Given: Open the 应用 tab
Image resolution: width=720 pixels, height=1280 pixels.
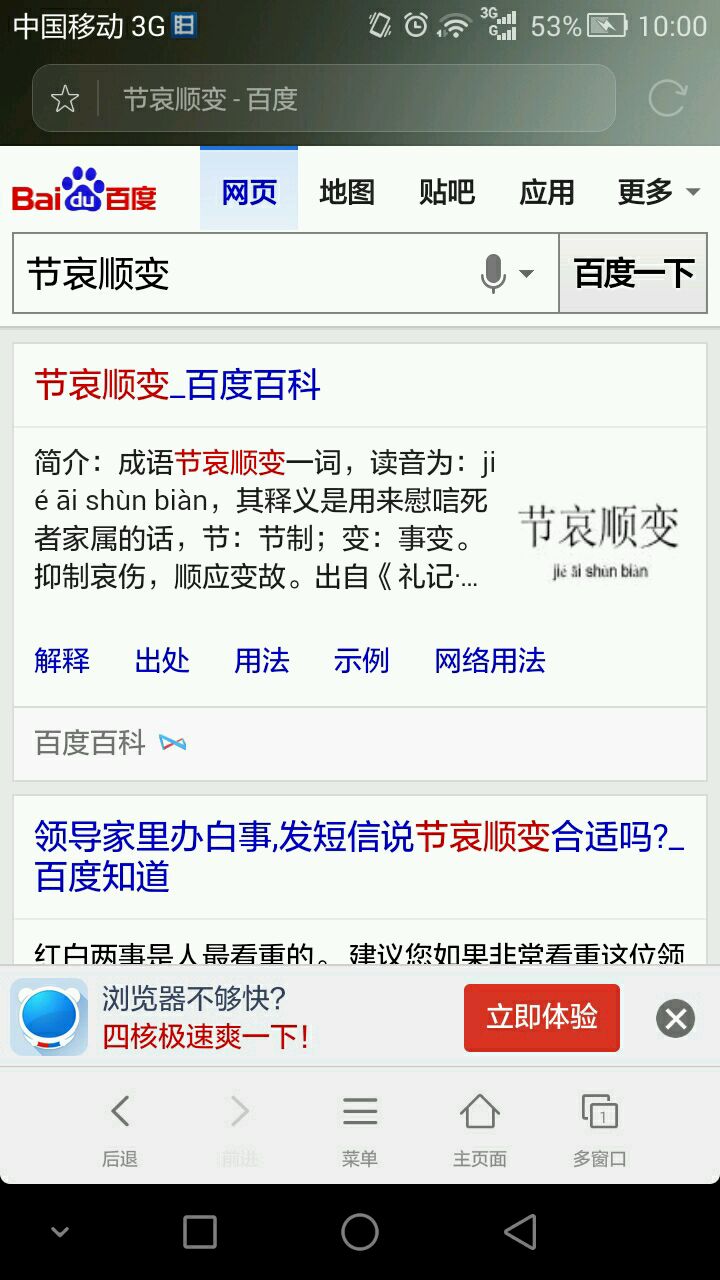Looking at the screenshot, I should (547, 192).
